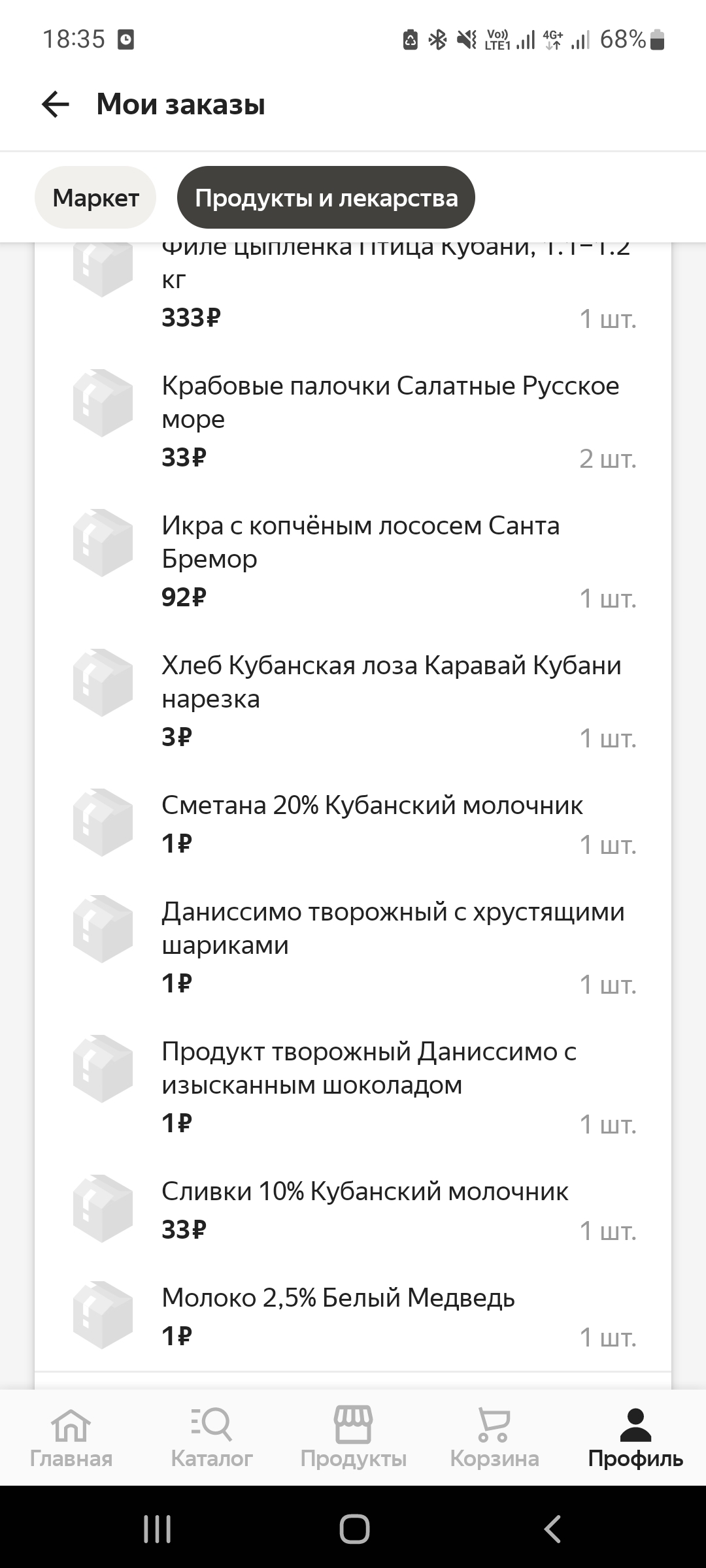
Task: Open the Главная tab
Action: click(x=71, y=1437)
